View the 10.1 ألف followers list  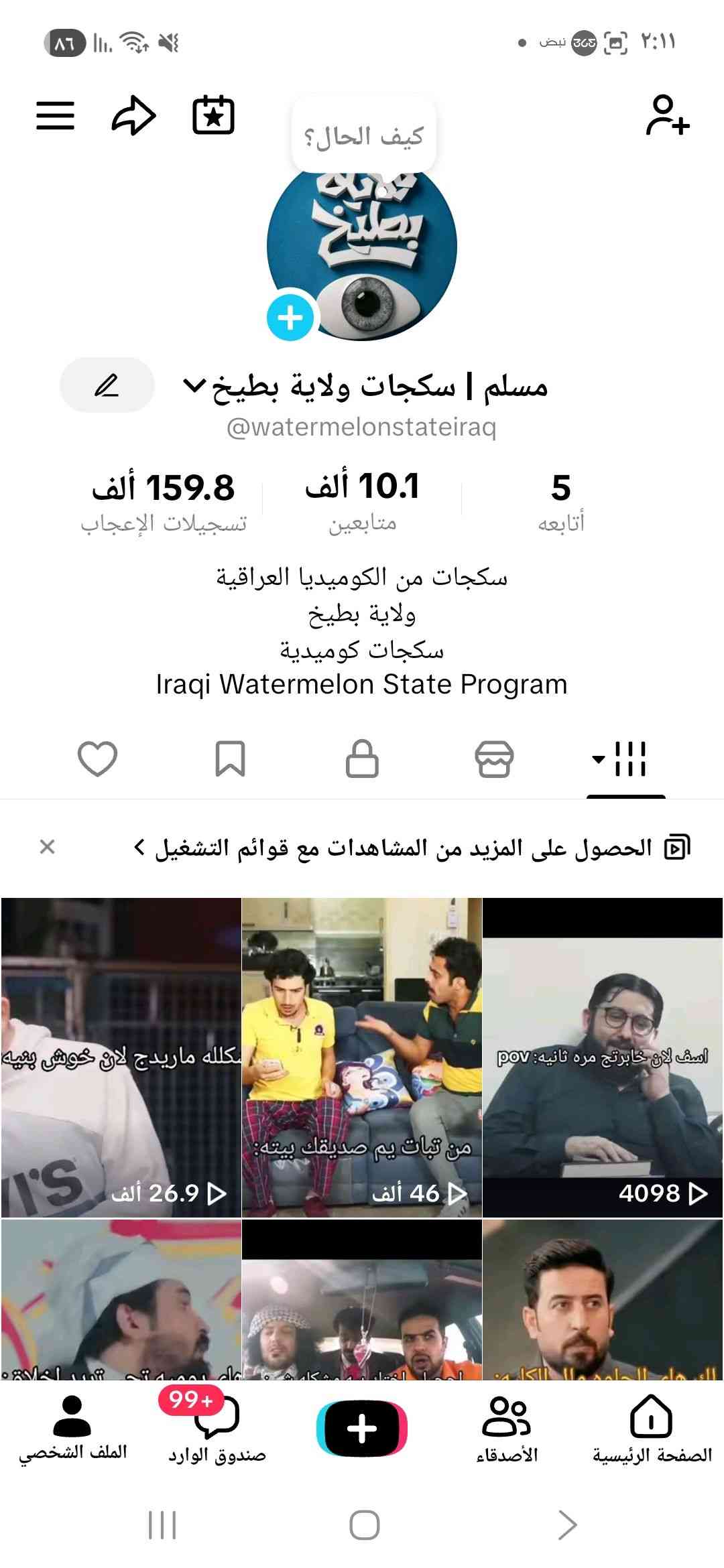point(362,499)
